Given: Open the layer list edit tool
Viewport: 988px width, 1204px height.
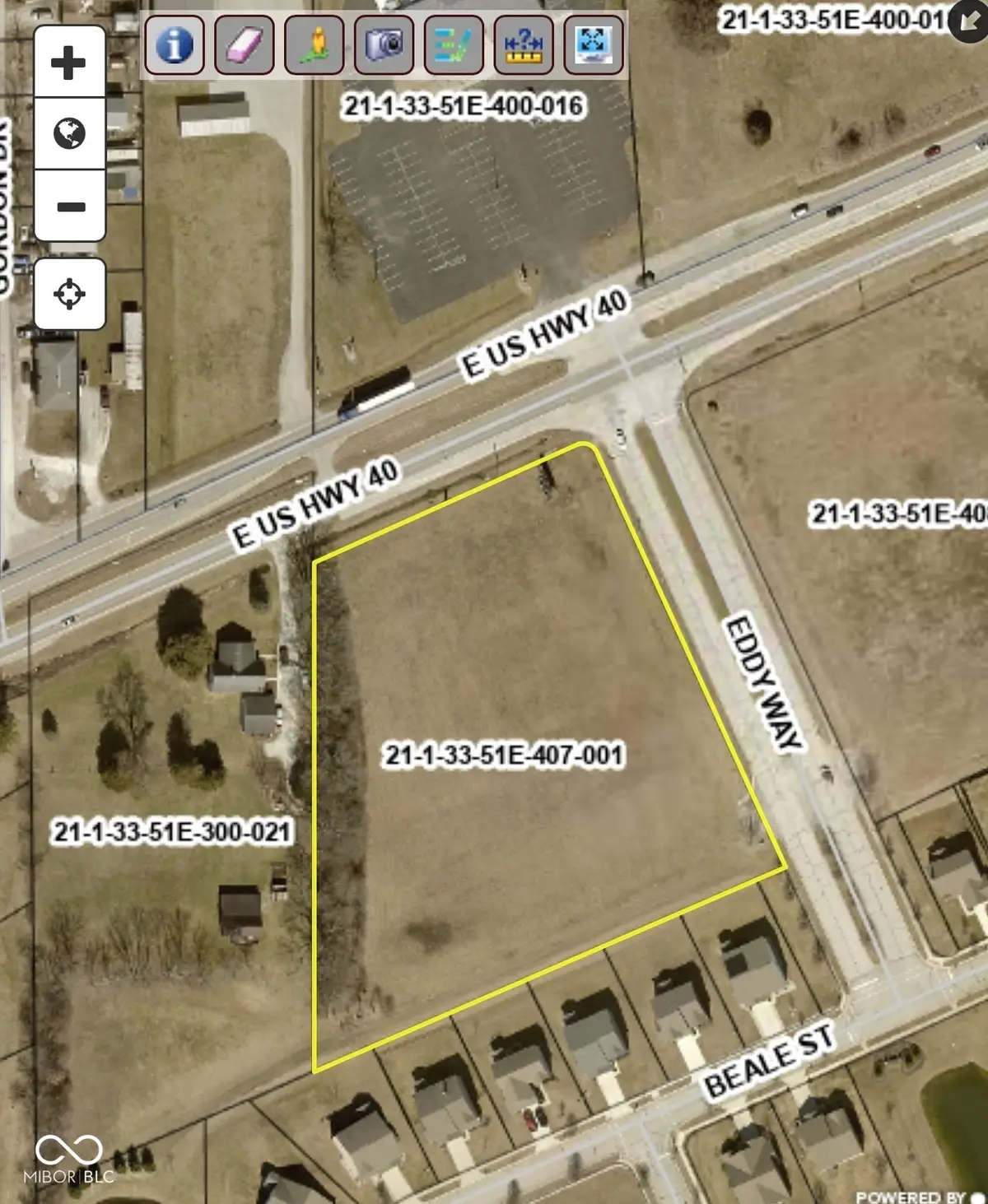Looking at the screenshot, I should pyautogui.click(x=454, y=45).
